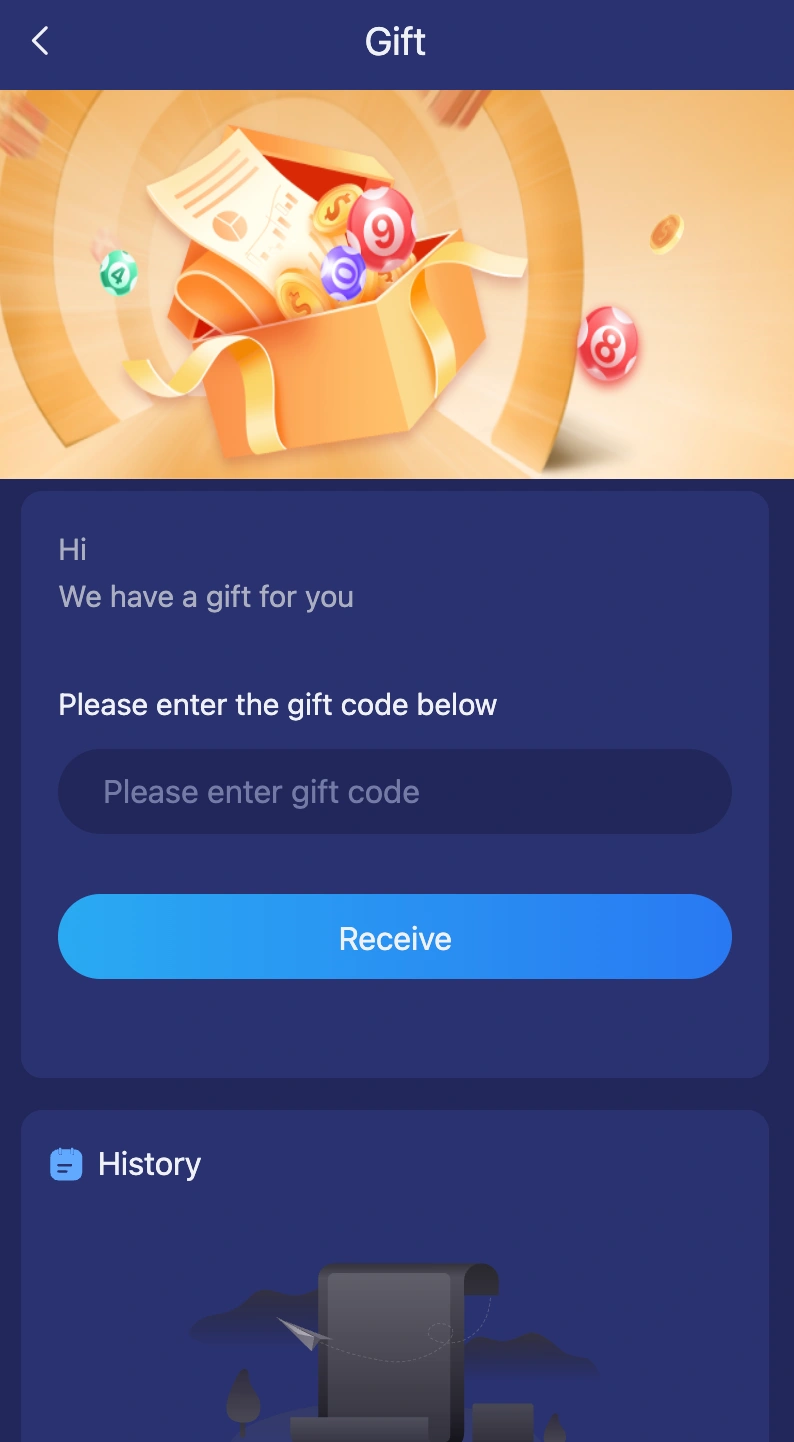Tap the Receive button

[394, 937]
